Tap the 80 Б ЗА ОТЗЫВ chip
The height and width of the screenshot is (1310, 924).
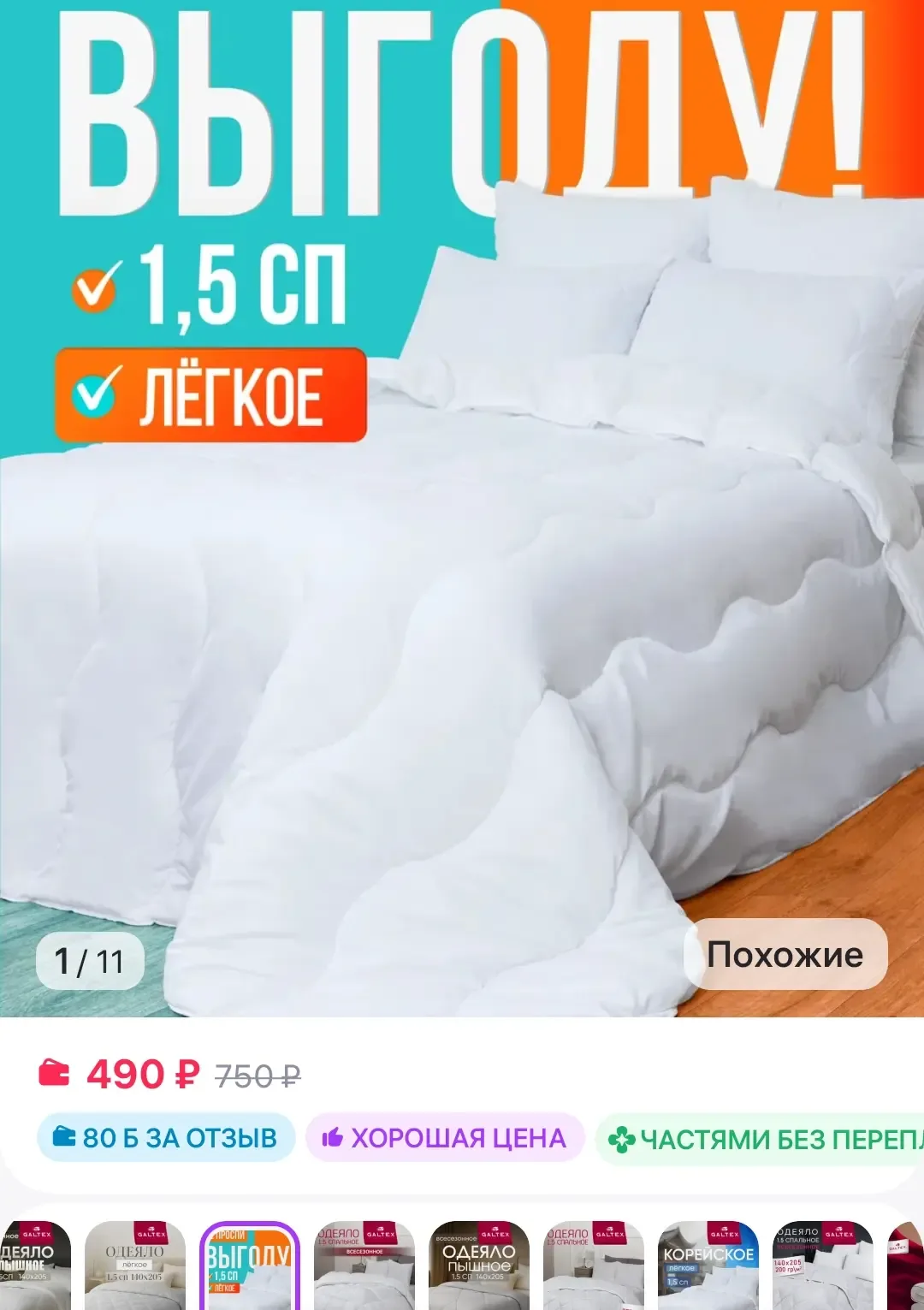pyautogui.click(x=166, y=1138)
